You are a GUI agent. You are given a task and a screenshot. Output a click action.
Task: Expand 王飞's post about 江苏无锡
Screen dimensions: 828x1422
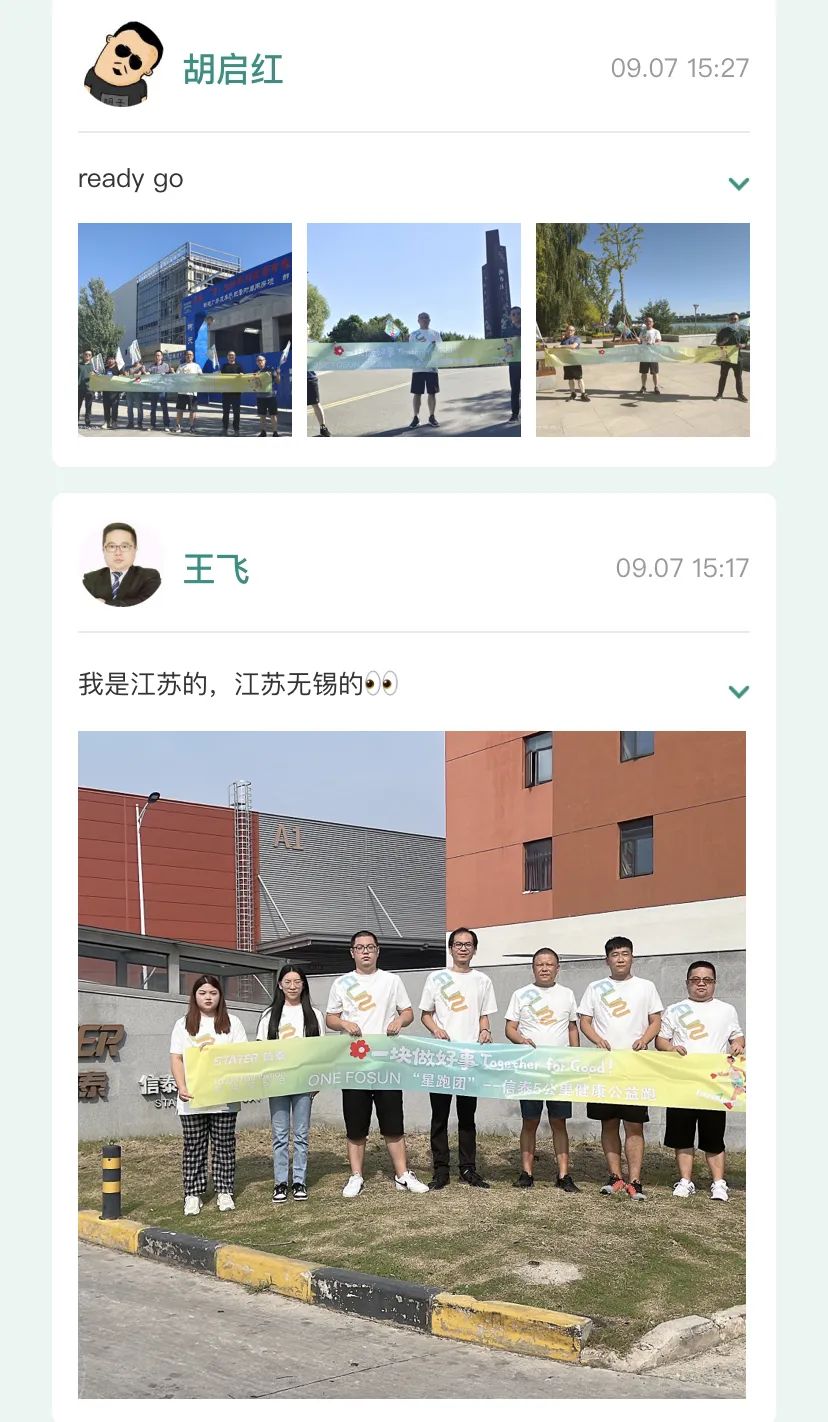(x=738, y=691)
